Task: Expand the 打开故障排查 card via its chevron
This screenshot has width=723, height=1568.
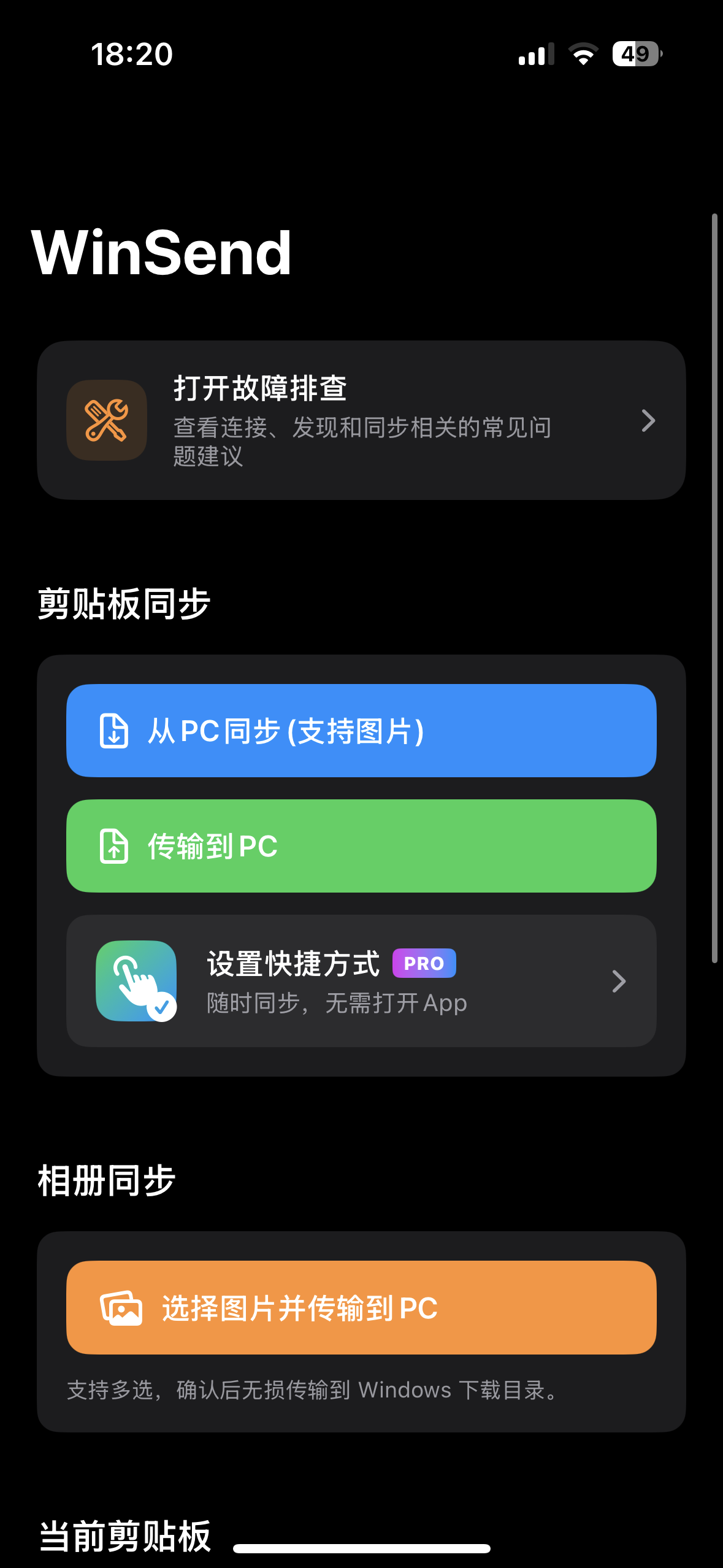Action: coord(648,420)
